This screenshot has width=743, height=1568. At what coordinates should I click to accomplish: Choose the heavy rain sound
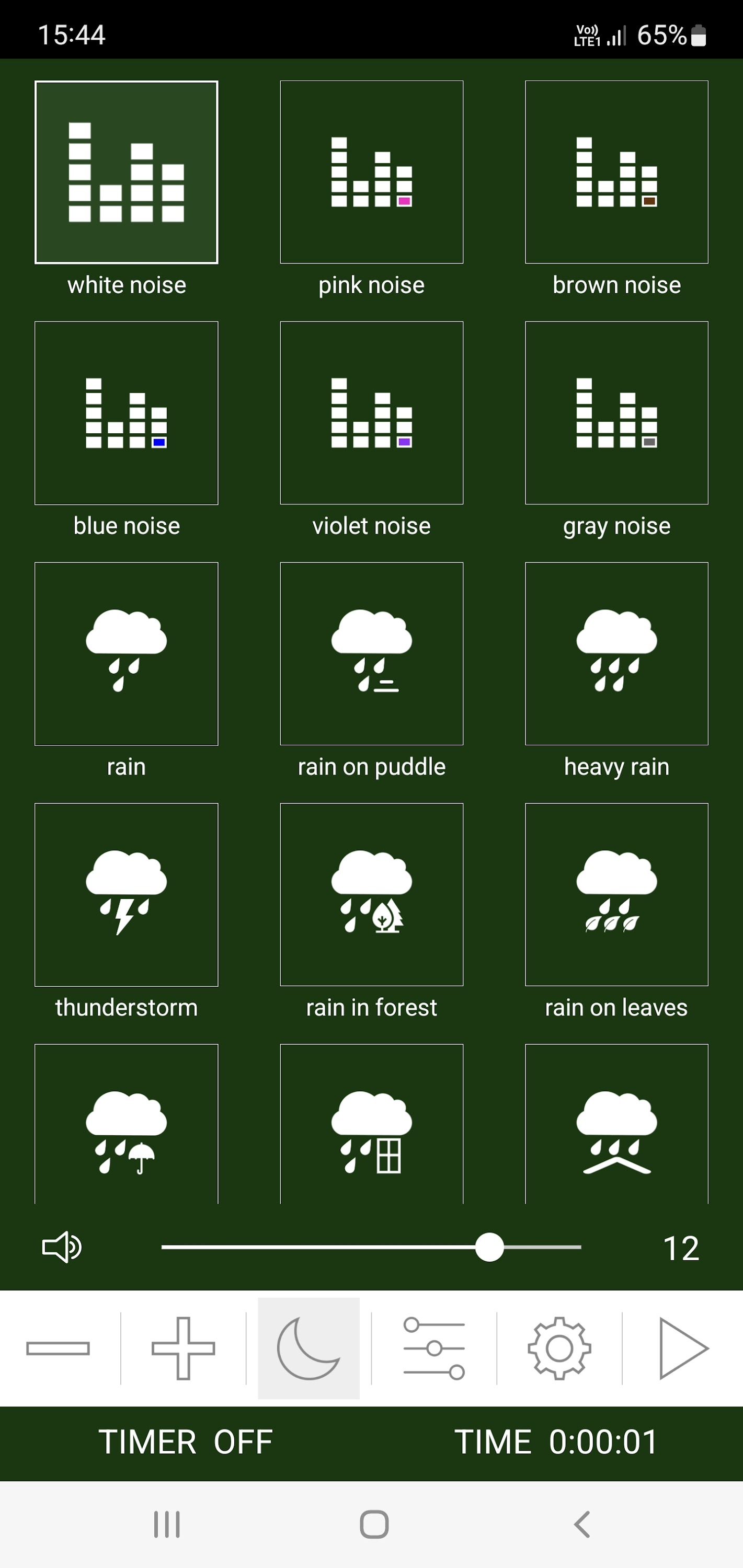coord(616,654)
